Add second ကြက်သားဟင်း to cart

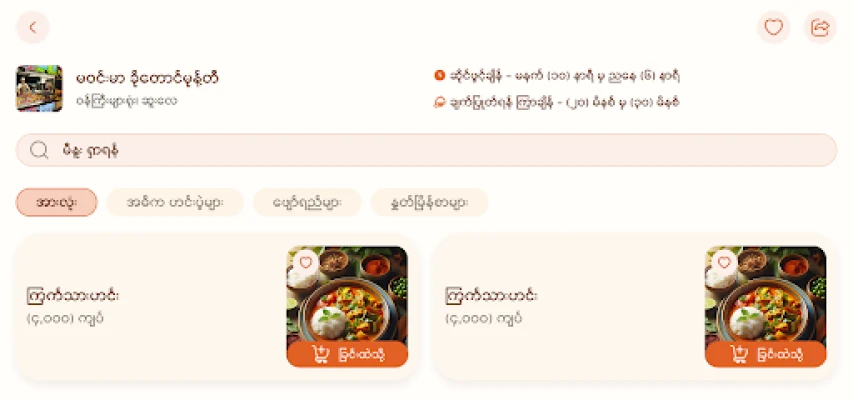765,354
